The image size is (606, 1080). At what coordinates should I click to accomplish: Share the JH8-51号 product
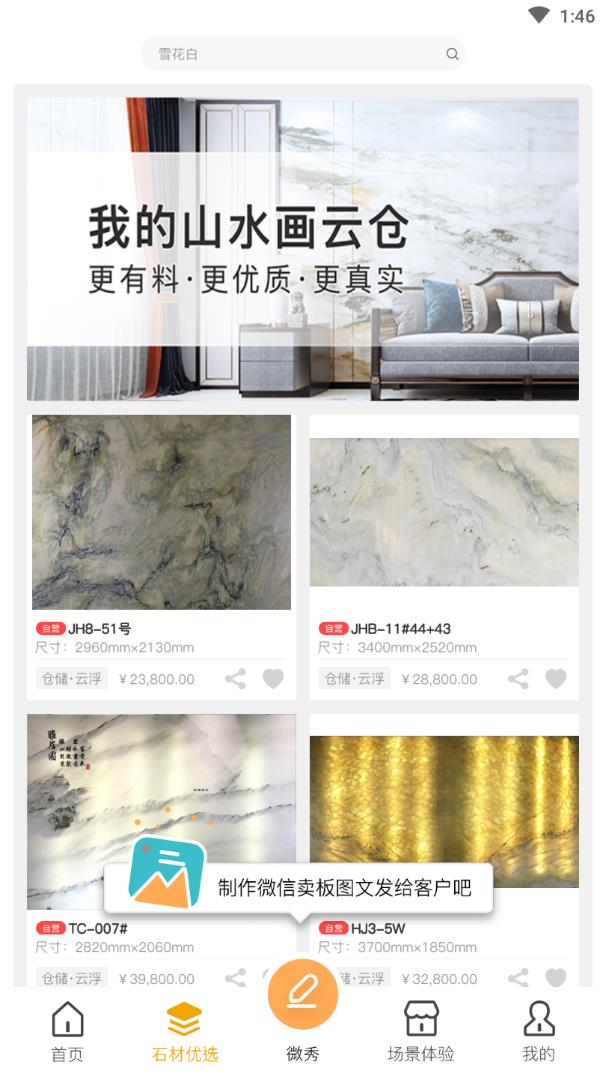[x=235, y=679]
